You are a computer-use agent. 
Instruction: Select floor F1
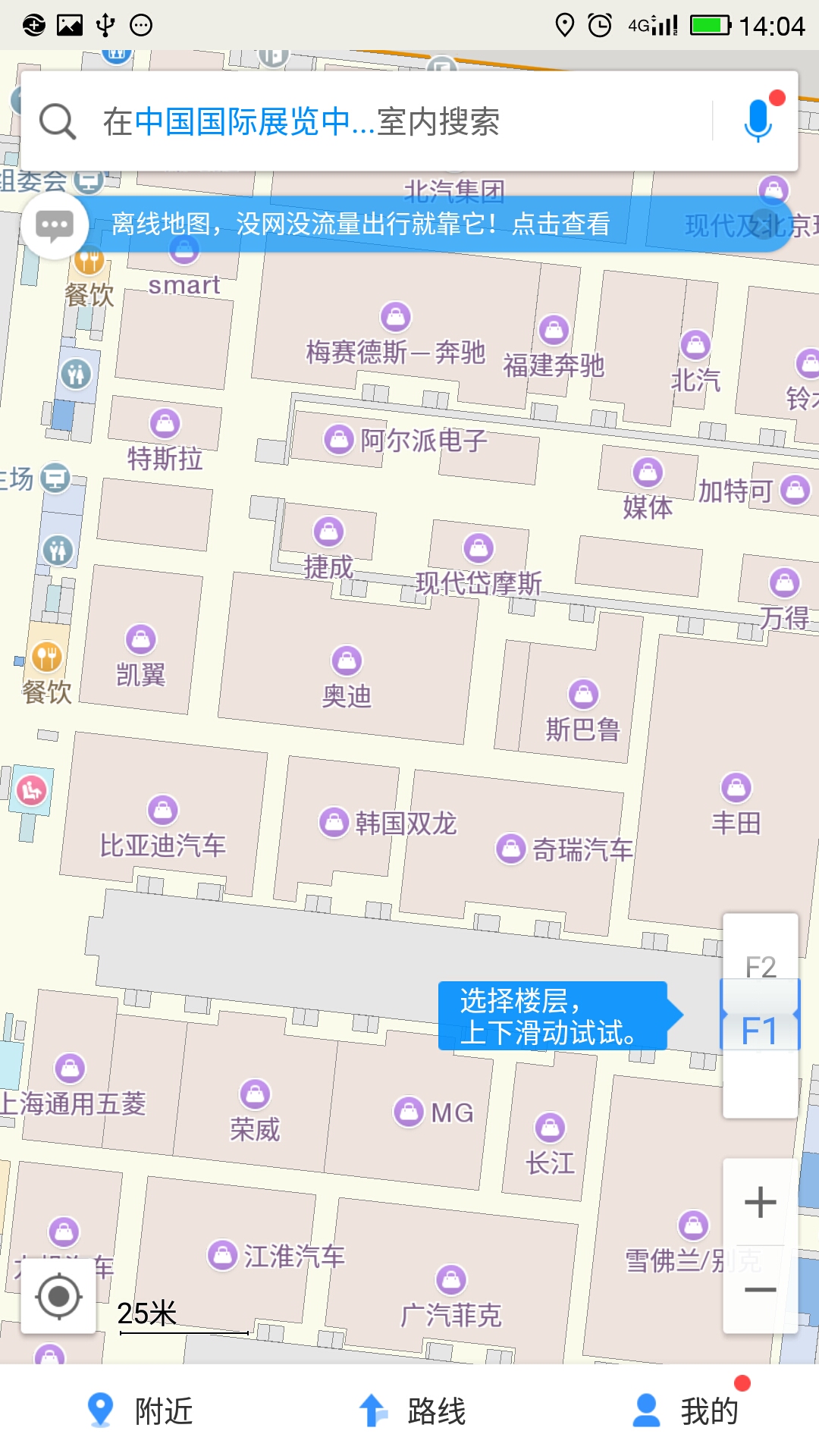pyautogui.click(x=760, y=1031)
